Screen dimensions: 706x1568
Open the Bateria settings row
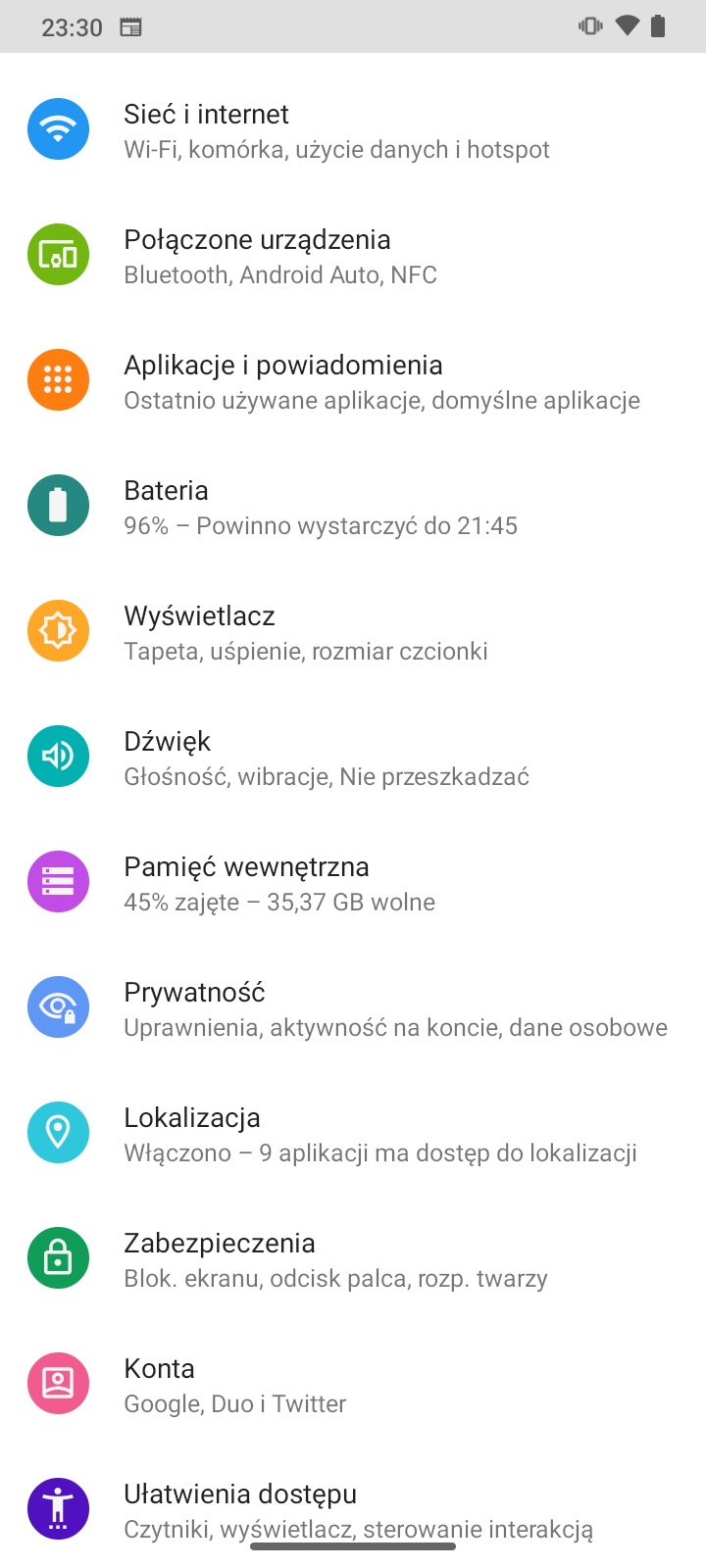click(x=353, y=506)
